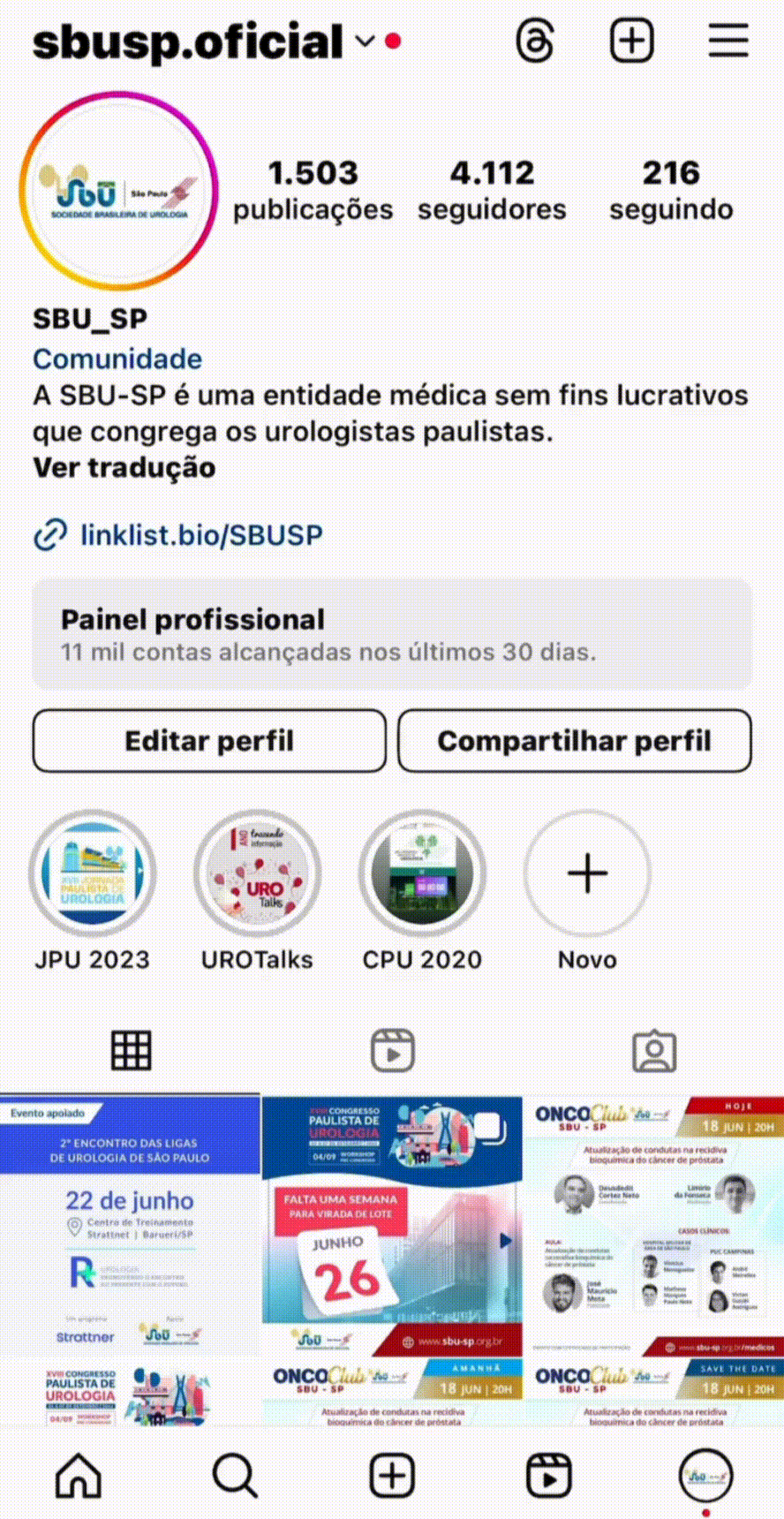View the CPU 2020 highlight

click(x=422, y=873)
